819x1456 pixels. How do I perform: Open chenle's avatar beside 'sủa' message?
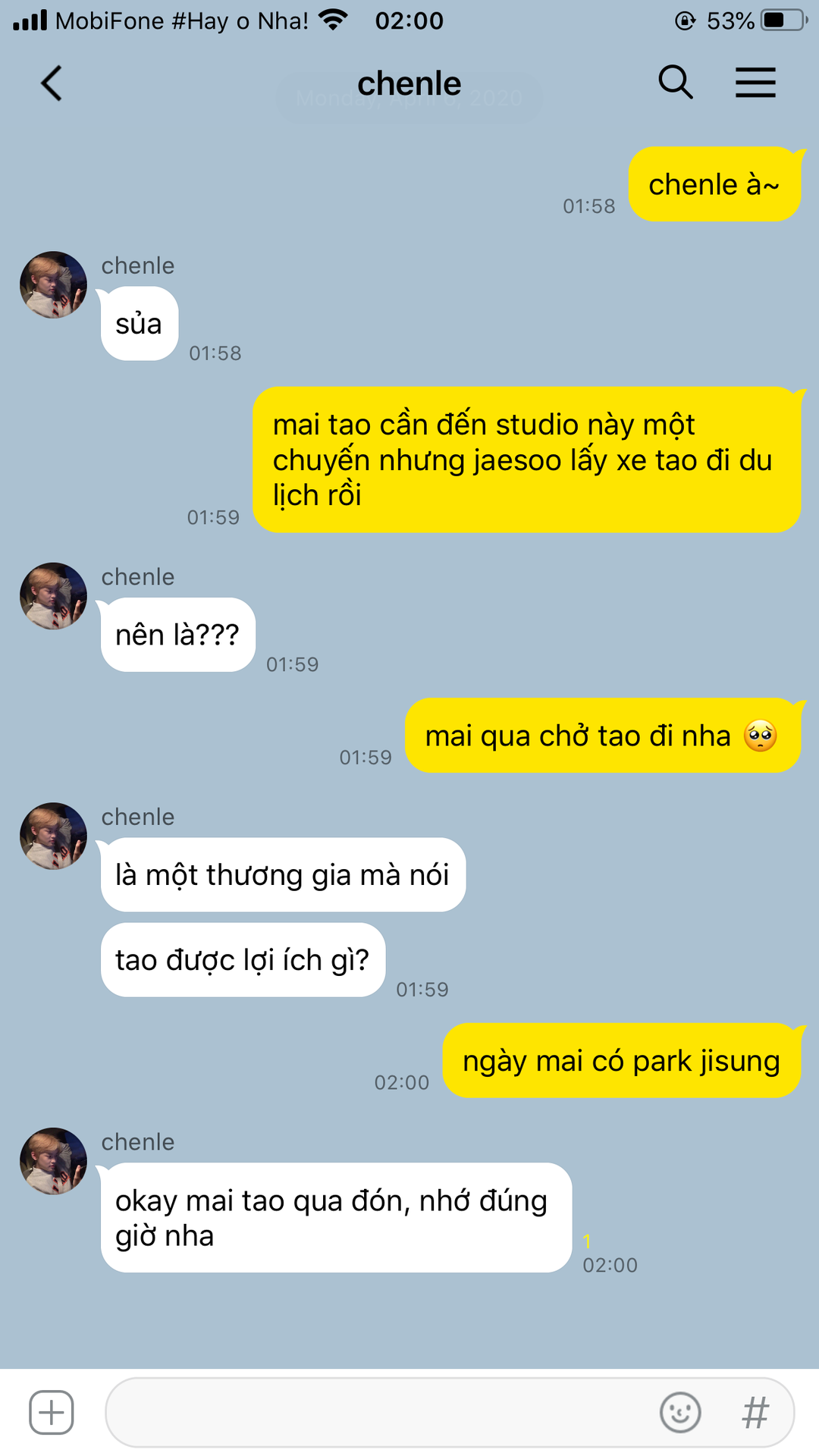(x=53, y=285)
